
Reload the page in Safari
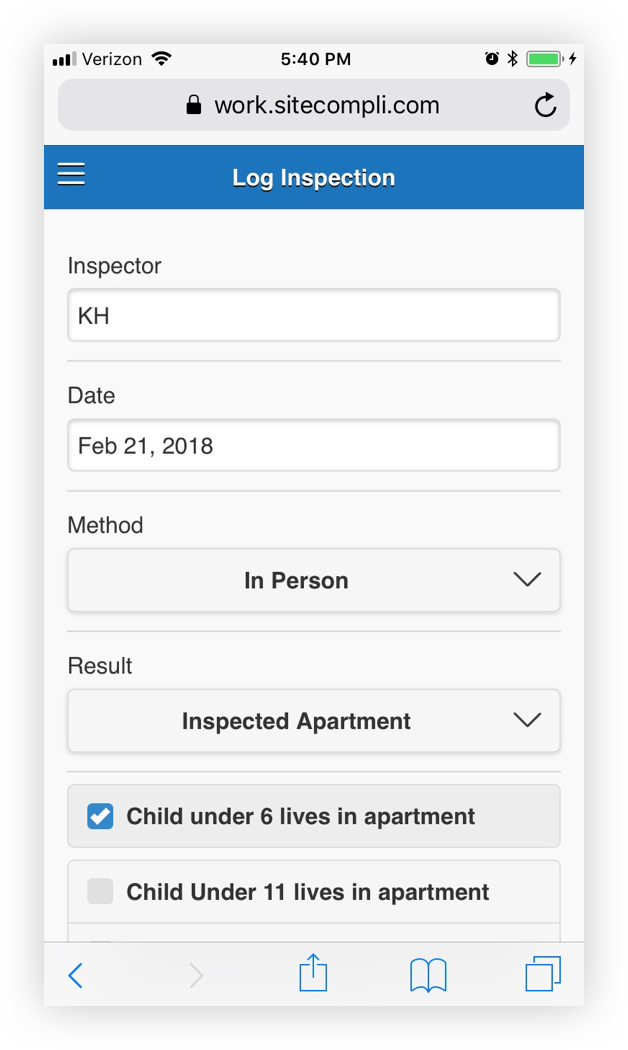pyautogui.click(x=545, y=105)
